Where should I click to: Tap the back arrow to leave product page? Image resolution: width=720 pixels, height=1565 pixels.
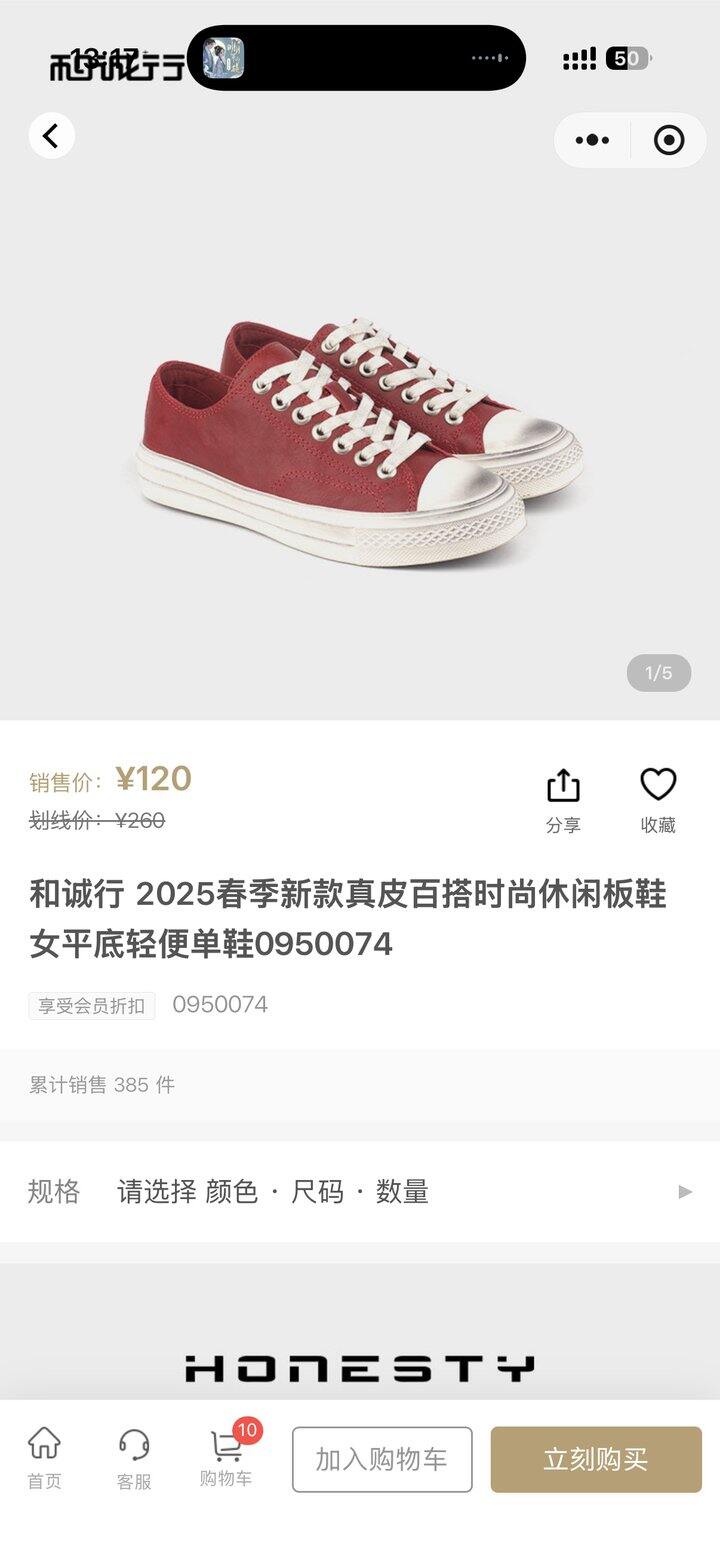49,136
